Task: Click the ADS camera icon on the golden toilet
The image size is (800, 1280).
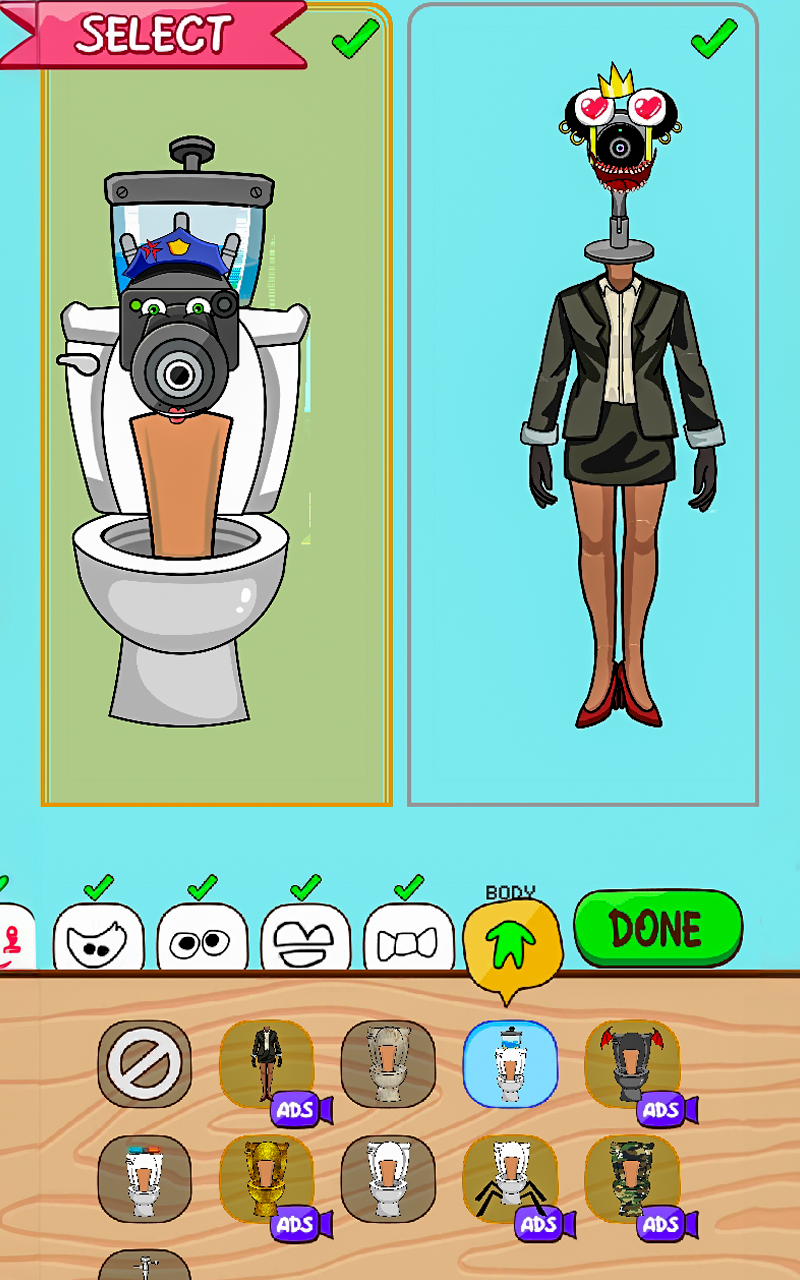Action: (296, 1223)
